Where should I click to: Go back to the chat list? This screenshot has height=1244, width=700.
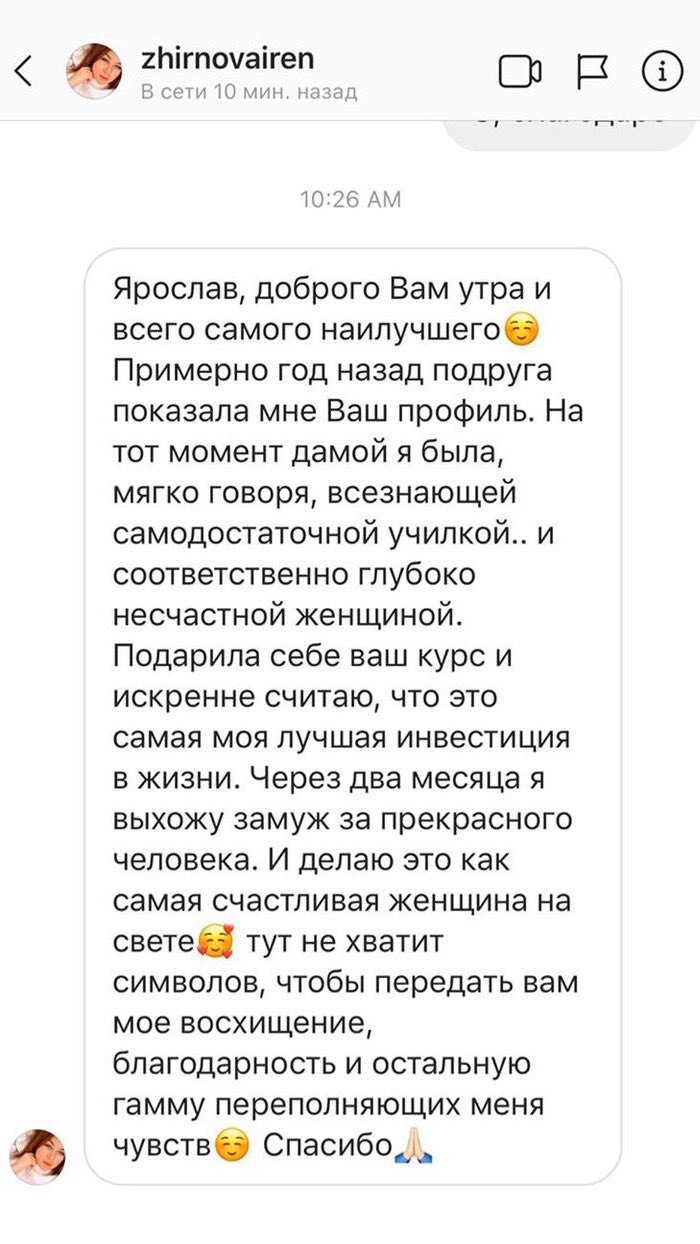pyautogui.click(x=25, y=71)
